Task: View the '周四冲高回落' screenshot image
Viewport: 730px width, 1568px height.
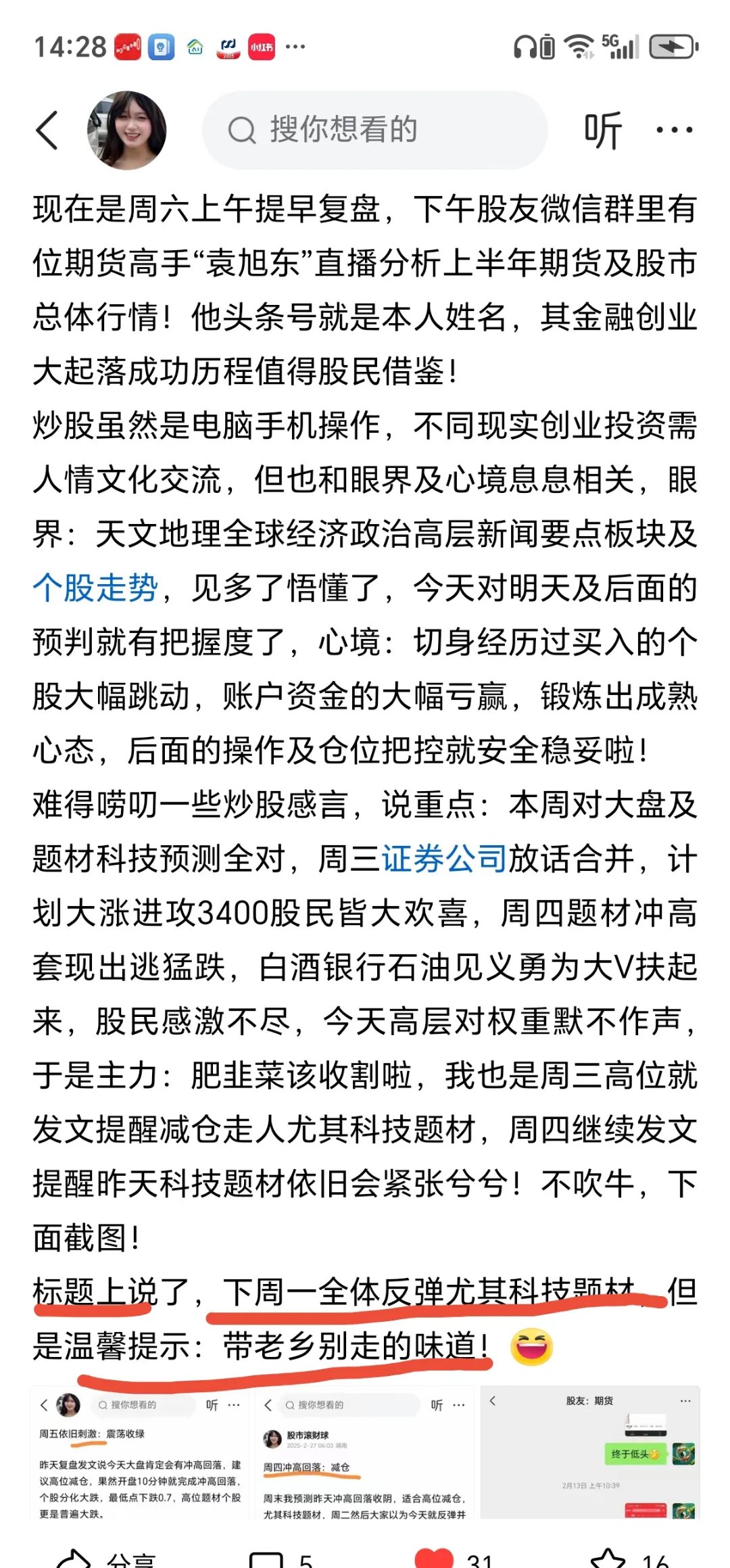Action: (x=364, y=1454)
